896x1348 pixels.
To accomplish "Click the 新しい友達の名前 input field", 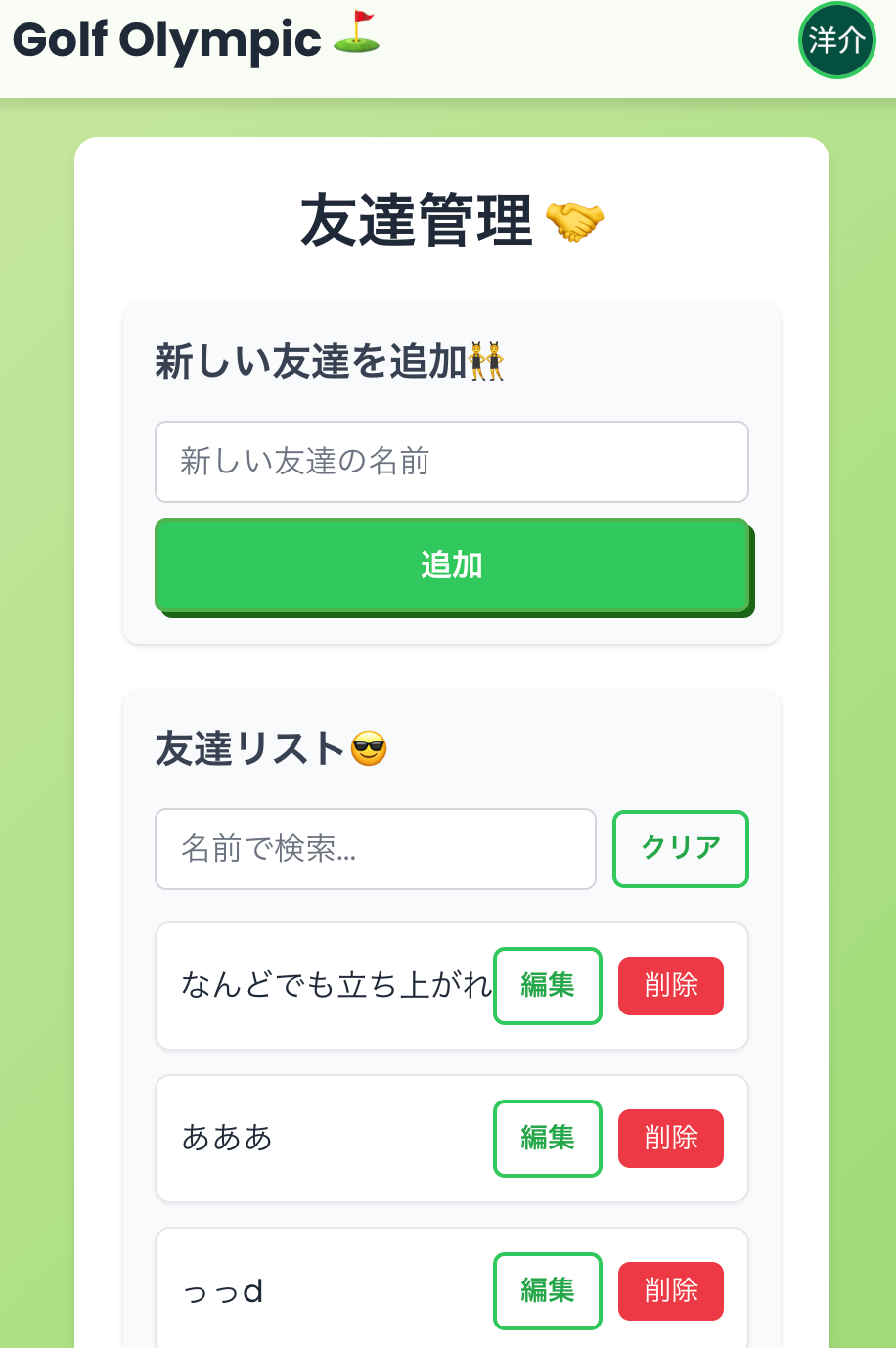I will pos(451,461).
